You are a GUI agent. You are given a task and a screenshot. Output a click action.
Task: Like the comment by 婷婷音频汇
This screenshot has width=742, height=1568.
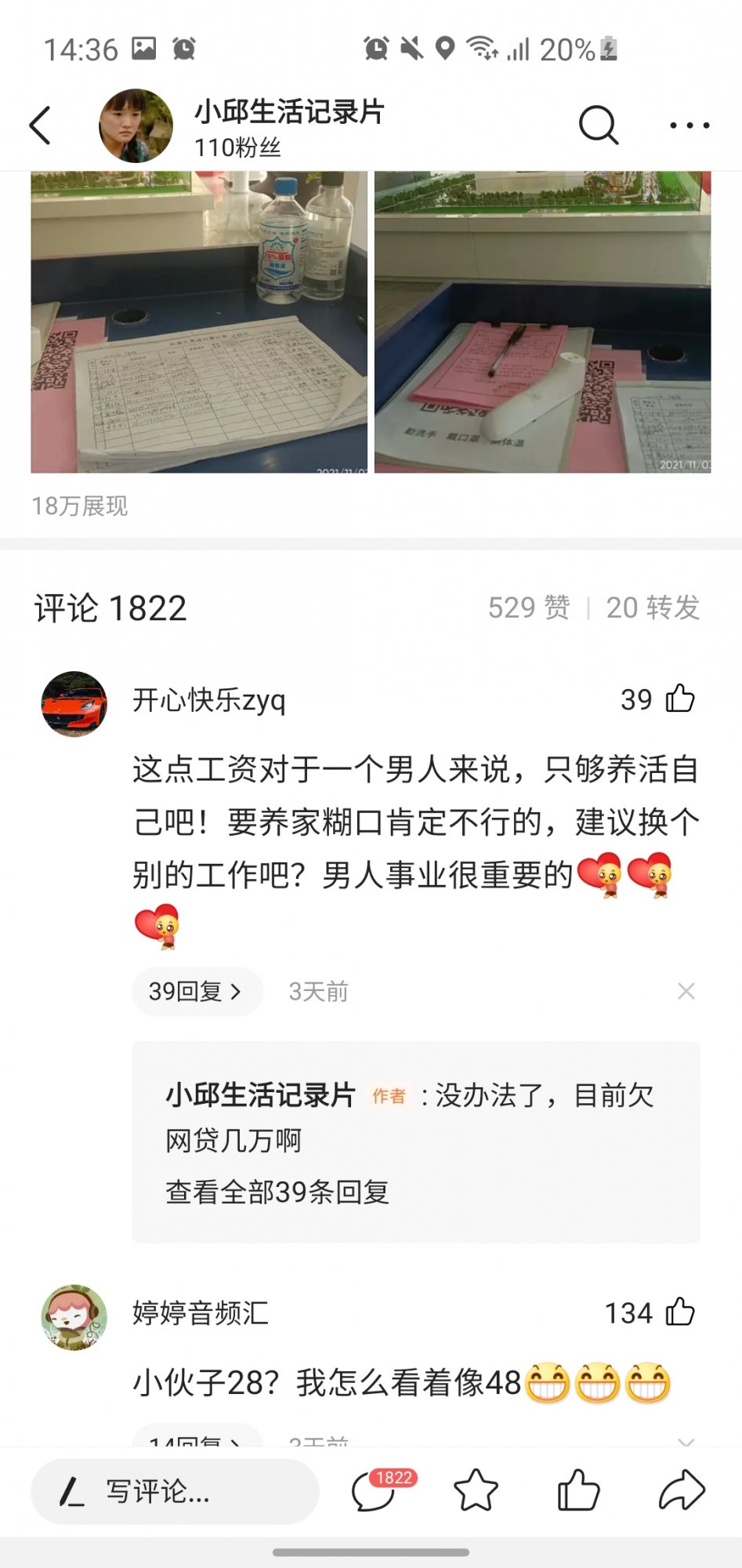[x=679, y=1312]
